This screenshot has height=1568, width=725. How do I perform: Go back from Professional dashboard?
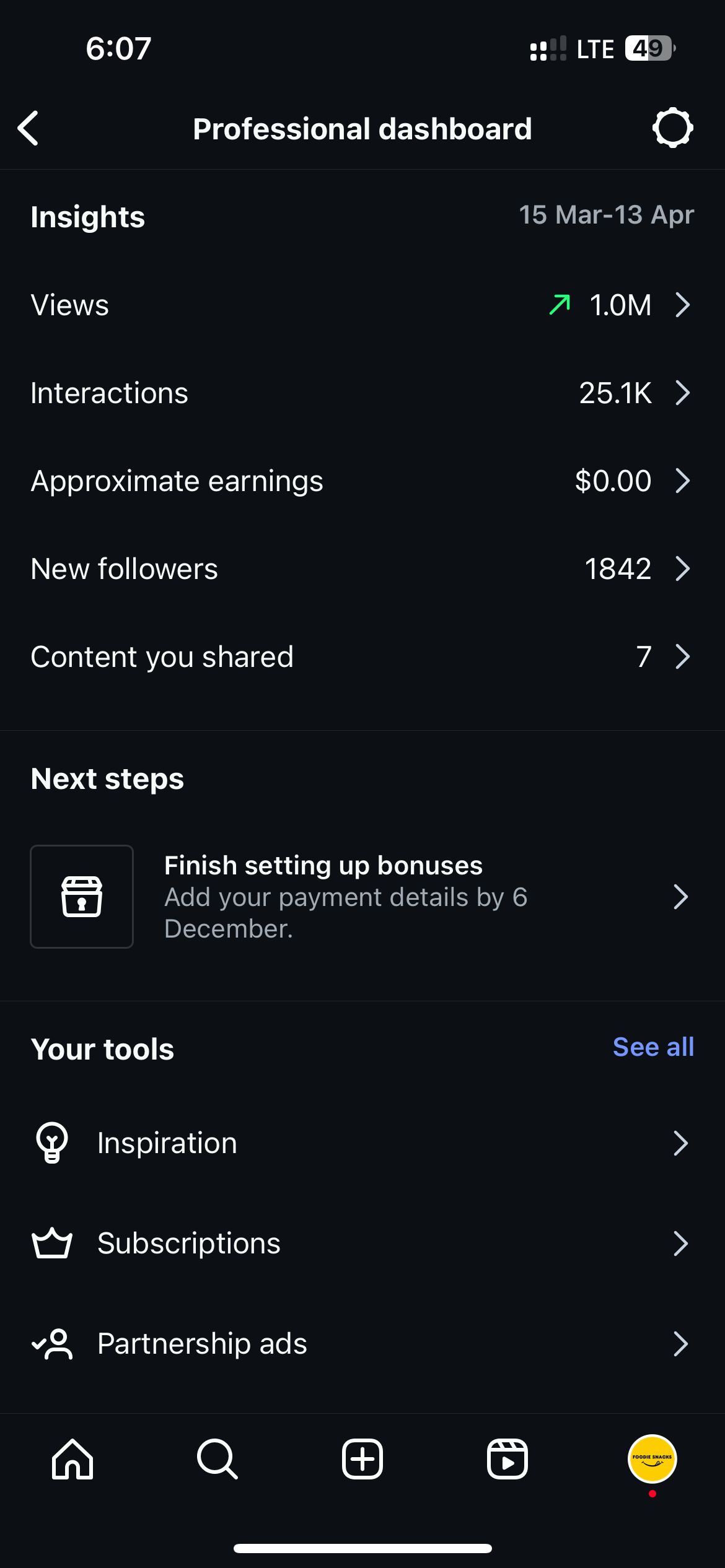(29, 128)
